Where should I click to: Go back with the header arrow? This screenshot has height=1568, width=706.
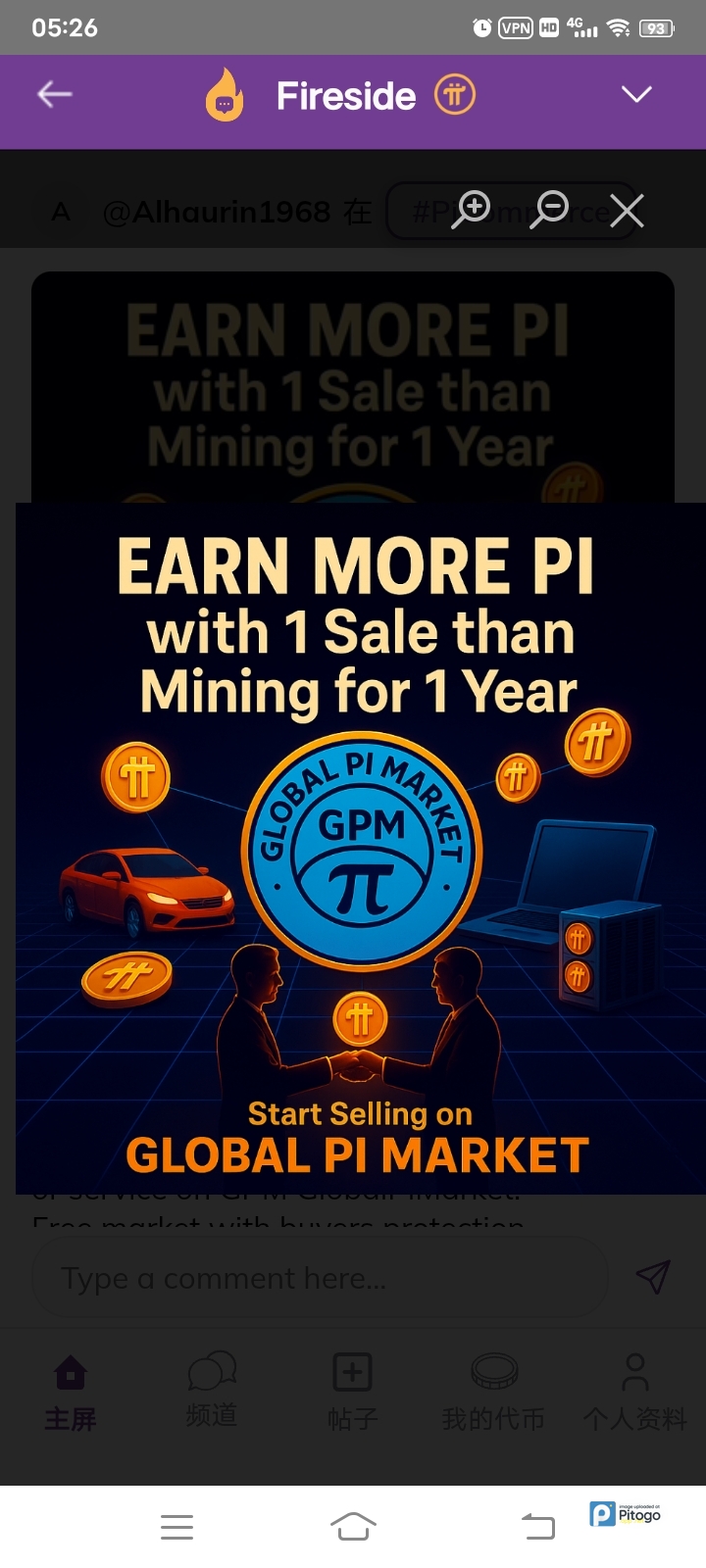click(55, 95)
